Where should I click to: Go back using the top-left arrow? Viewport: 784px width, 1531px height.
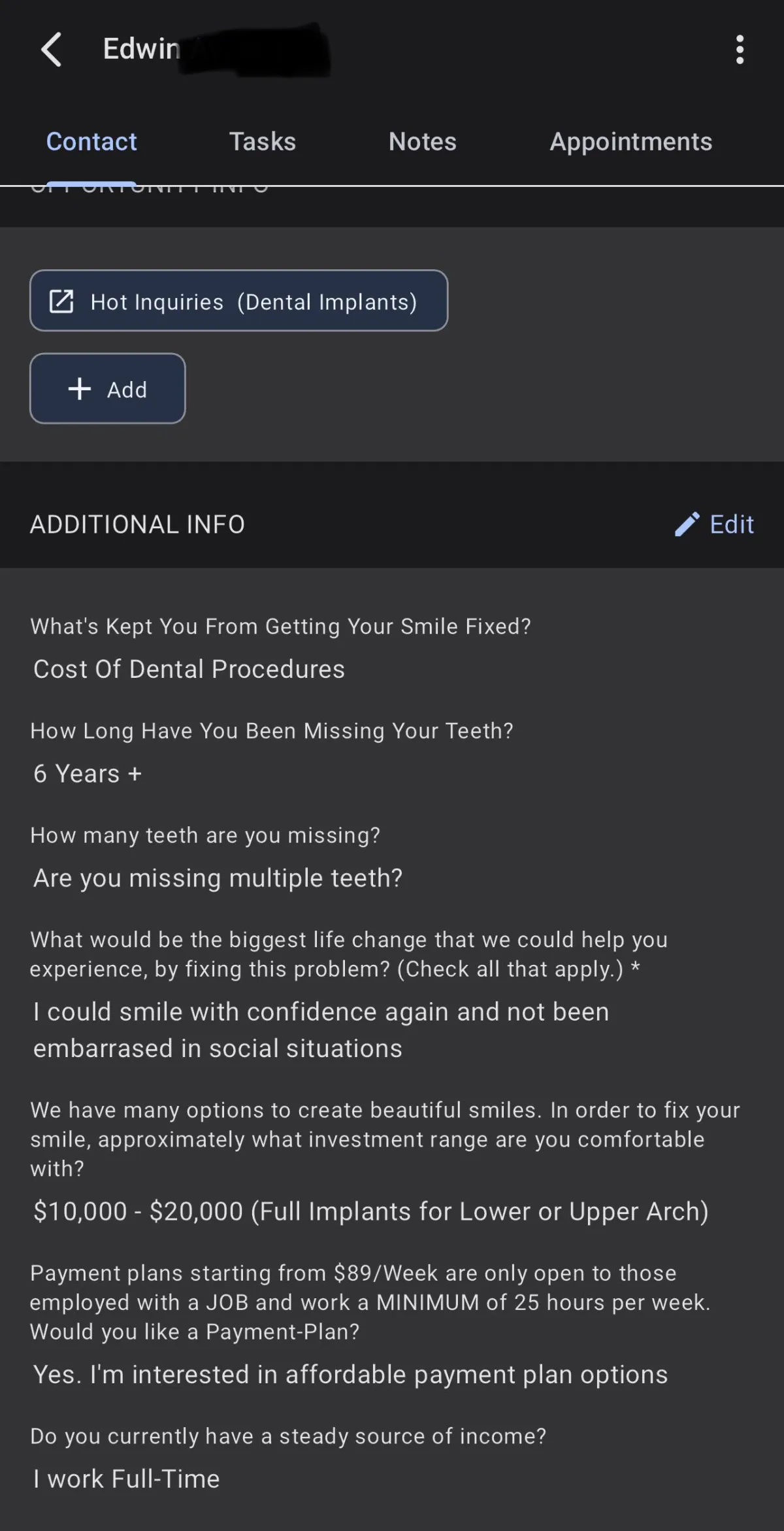[52, 50]
